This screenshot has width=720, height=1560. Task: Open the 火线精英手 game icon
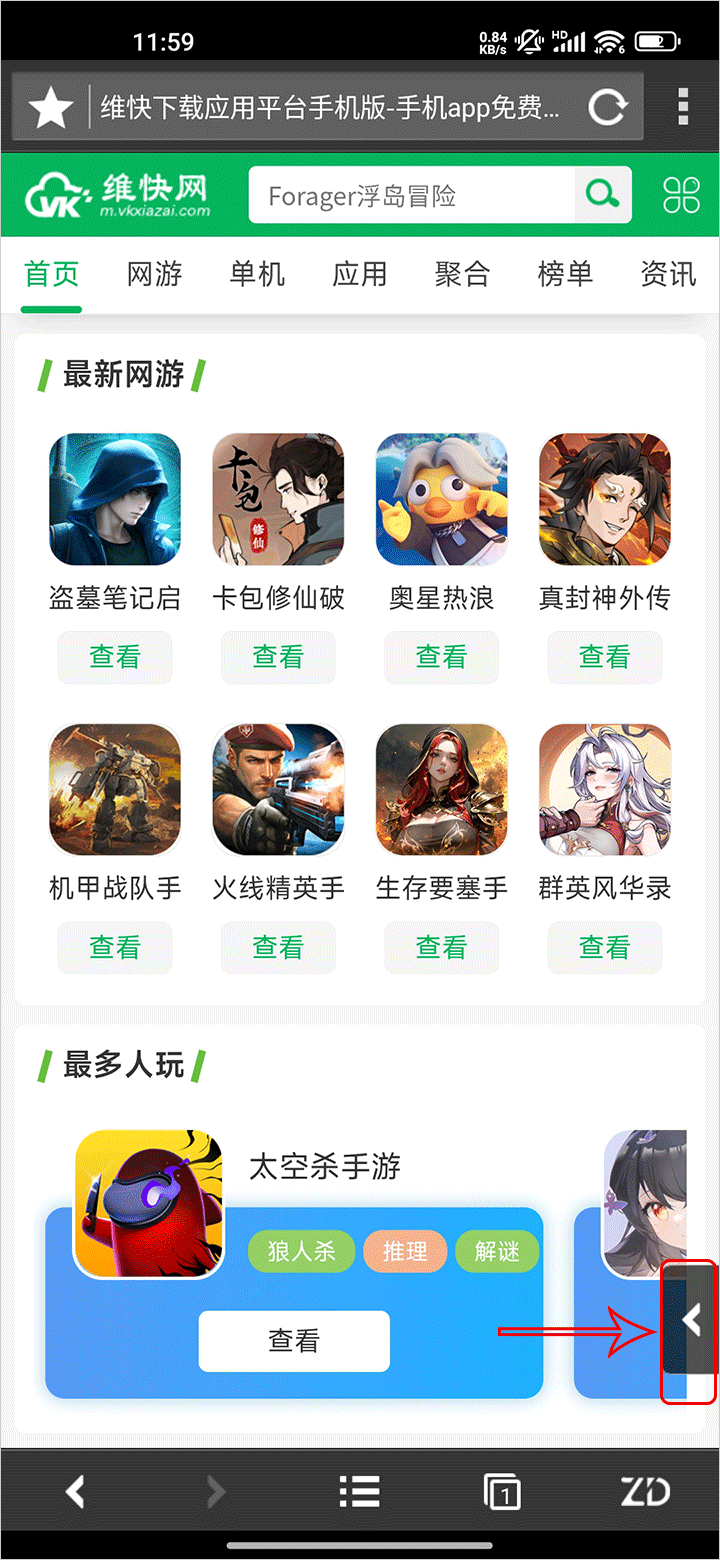tap(278, 789)
